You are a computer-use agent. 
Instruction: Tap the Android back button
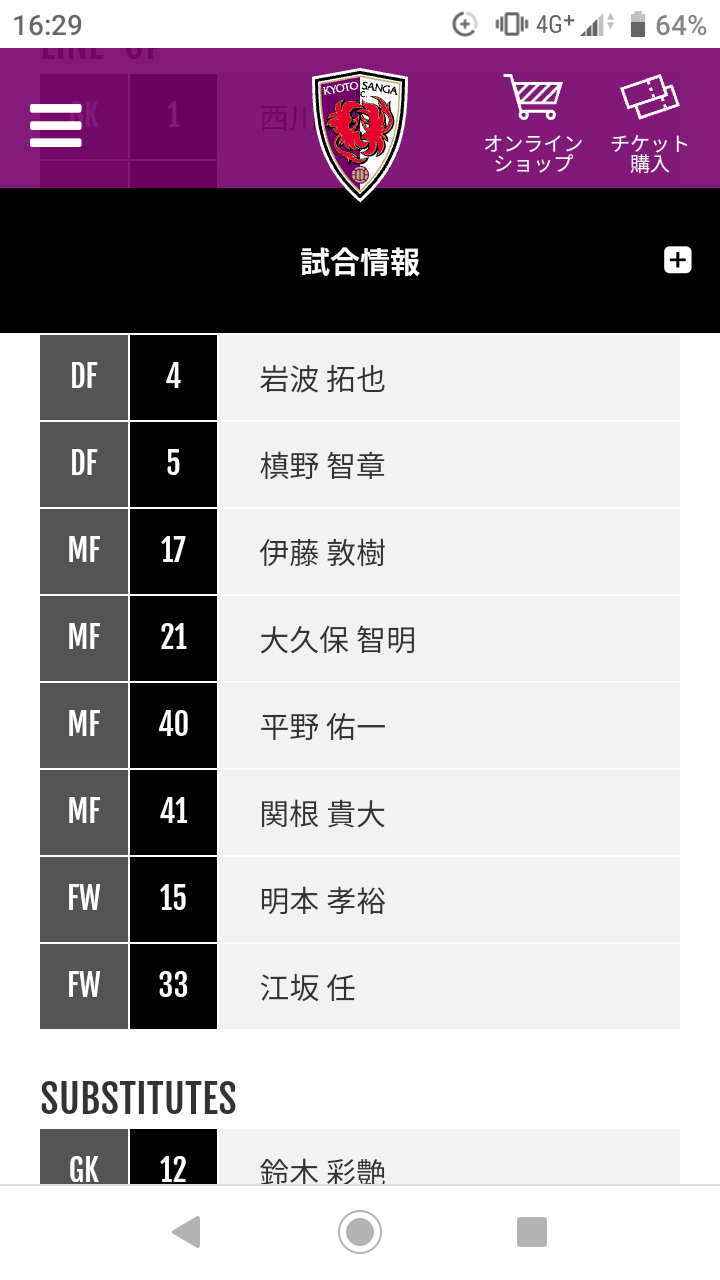tap(186, 1232)
